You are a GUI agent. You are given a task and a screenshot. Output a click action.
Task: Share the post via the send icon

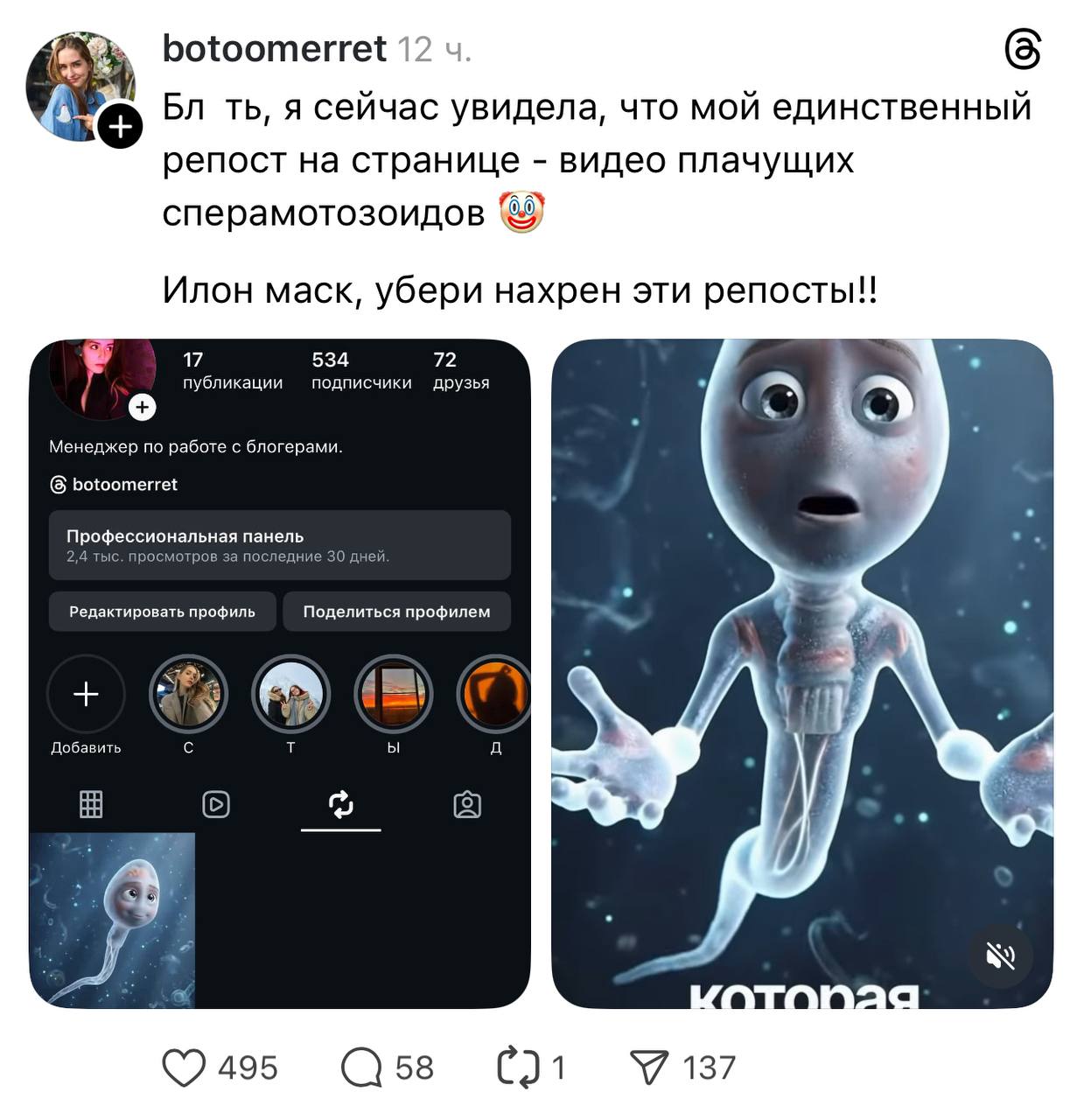click(x=649, y=1067)
